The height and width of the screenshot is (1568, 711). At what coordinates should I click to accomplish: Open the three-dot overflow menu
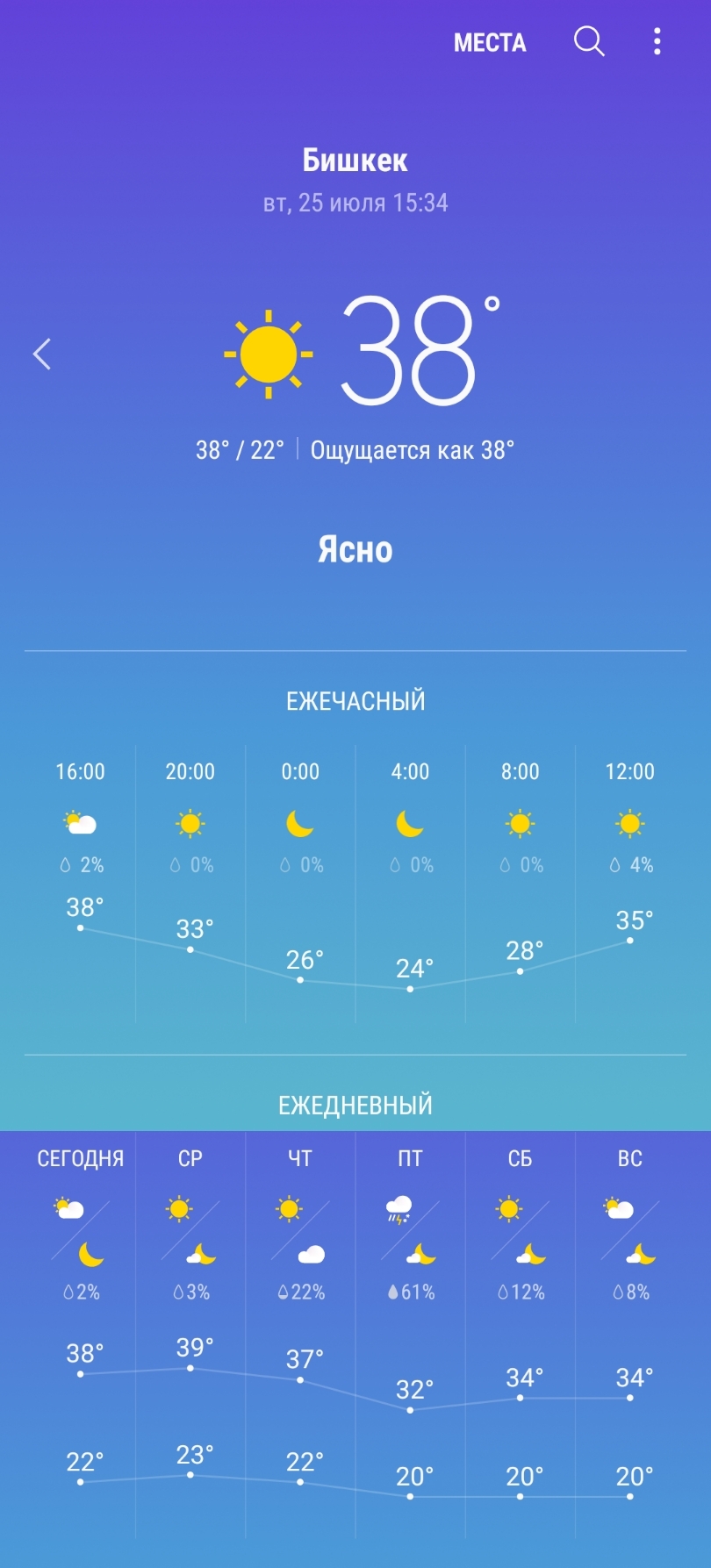(x=657, y=41)
